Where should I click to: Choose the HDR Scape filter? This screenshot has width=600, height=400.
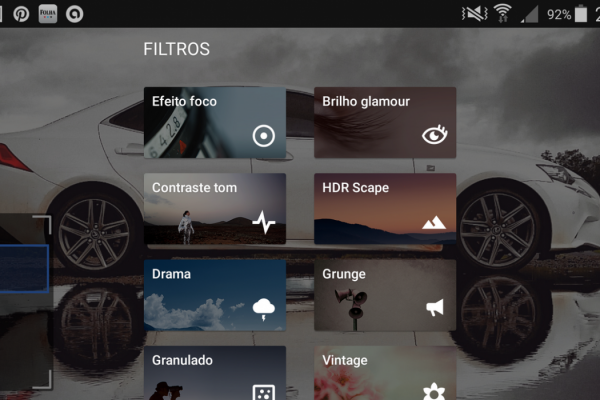point(385,209)
